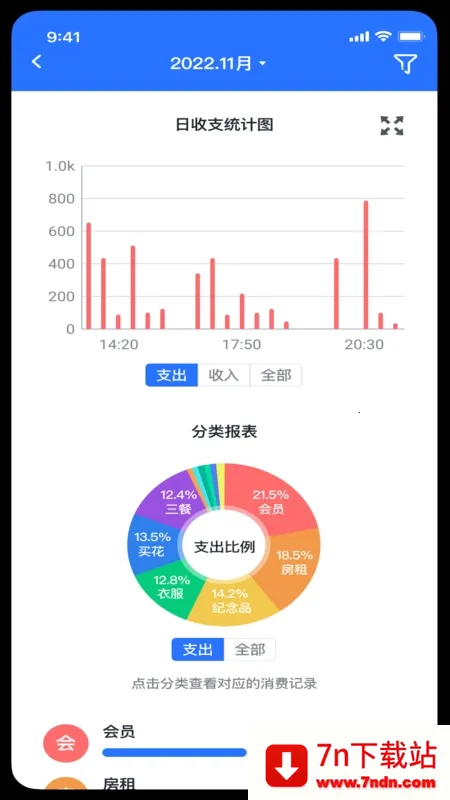The height and width of the screenshot is (800, 450).
Task: Select 支出 tab under the bar chart
Action: pyautogui.click(x=171, y=376)
